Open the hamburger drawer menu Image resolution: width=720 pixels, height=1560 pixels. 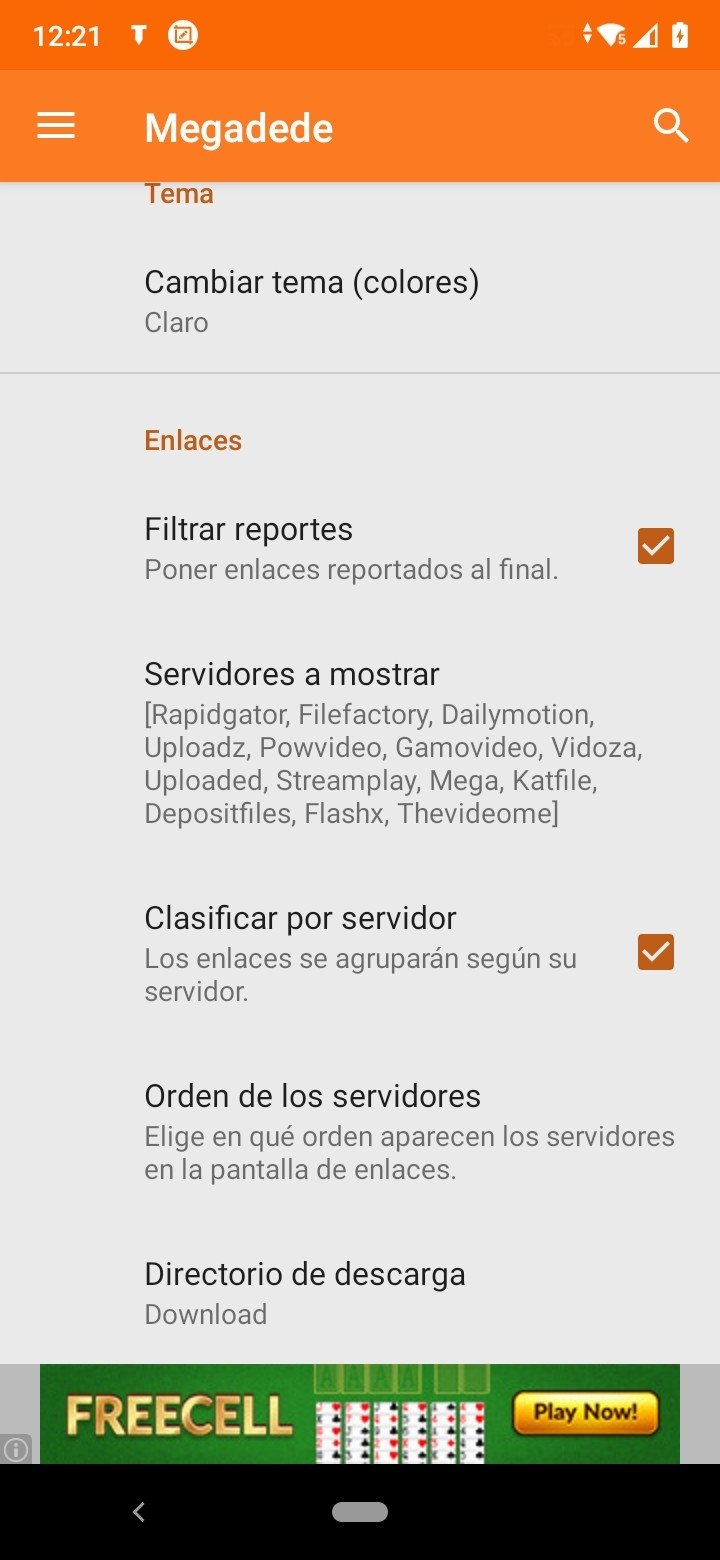pyautogui.click(x=56, y=126)
